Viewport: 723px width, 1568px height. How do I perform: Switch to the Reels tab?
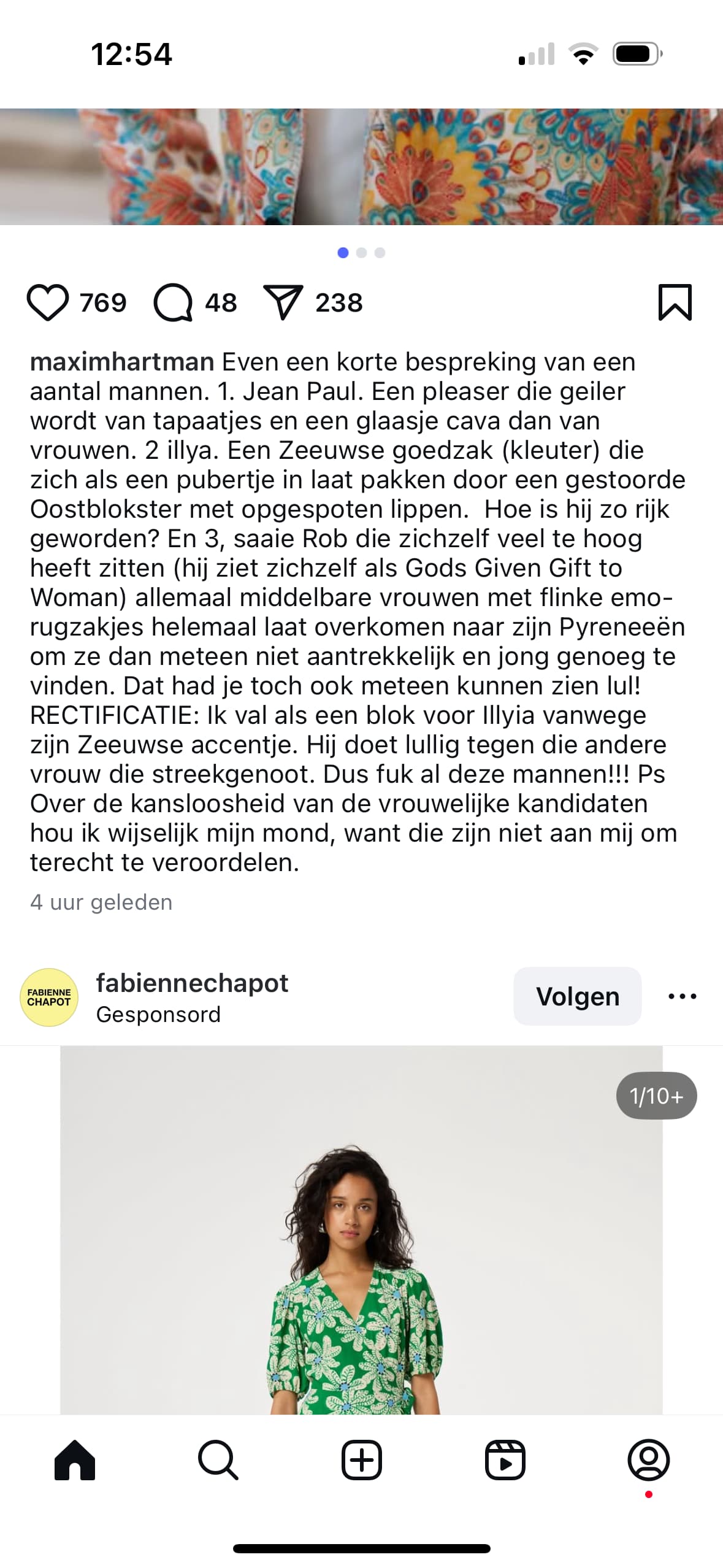click(505, 1460)
